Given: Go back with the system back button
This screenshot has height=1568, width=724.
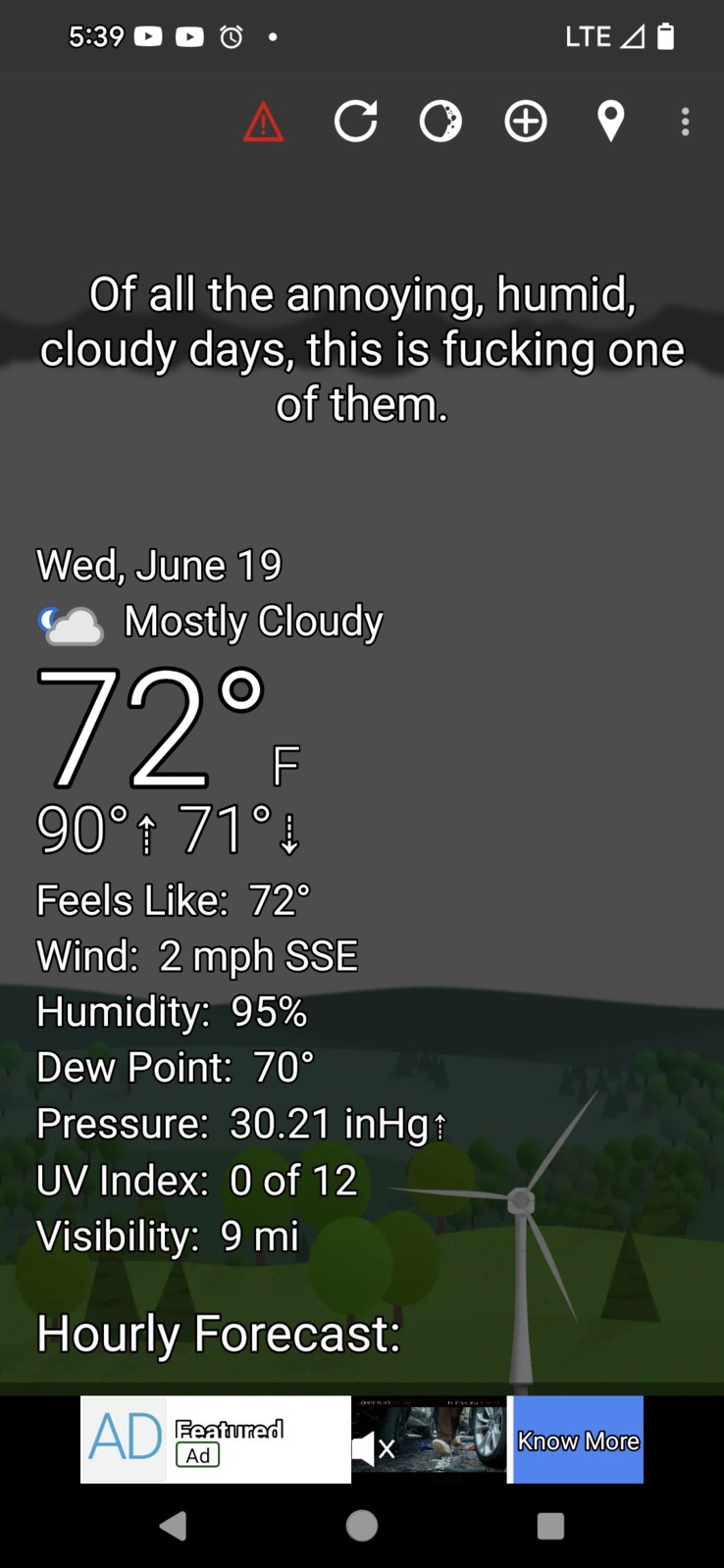Looking at the screenshot, I should pos(174,1526).
